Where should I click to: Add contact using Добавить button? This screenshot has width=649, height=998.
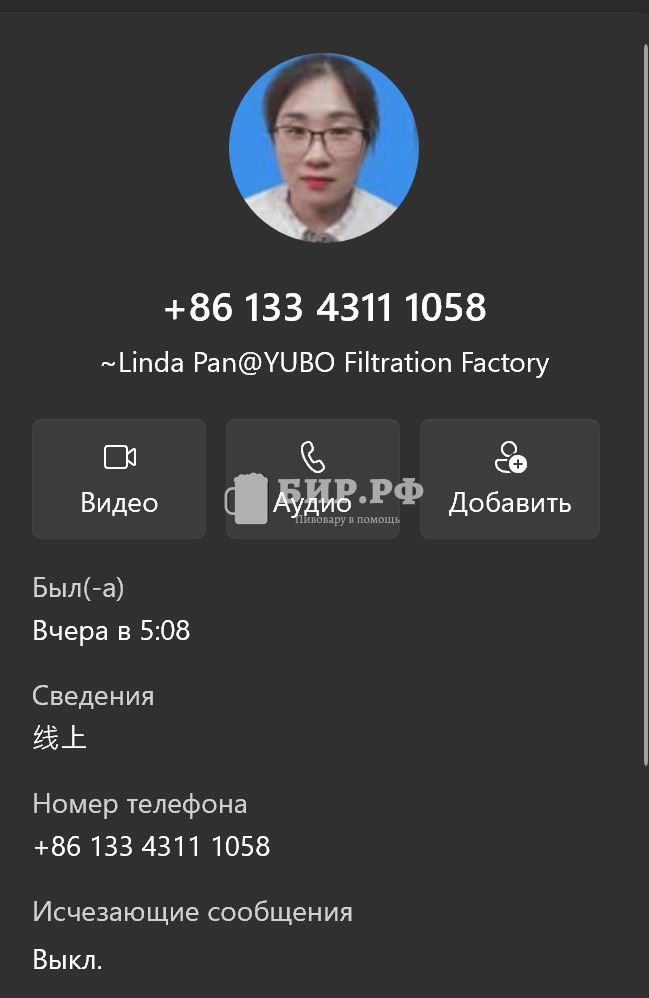[509, 479]
